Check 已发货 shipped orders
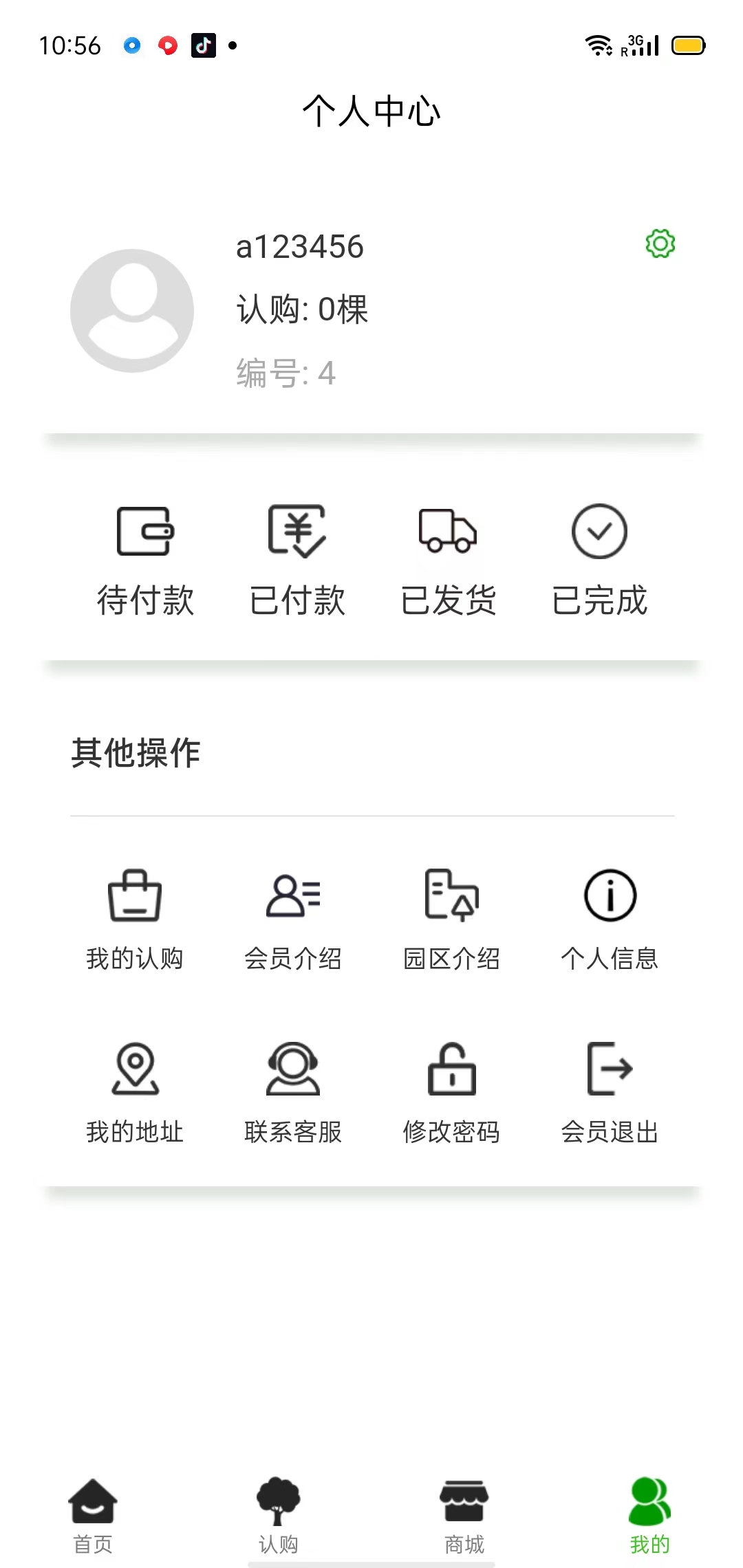 pos(449,560)
